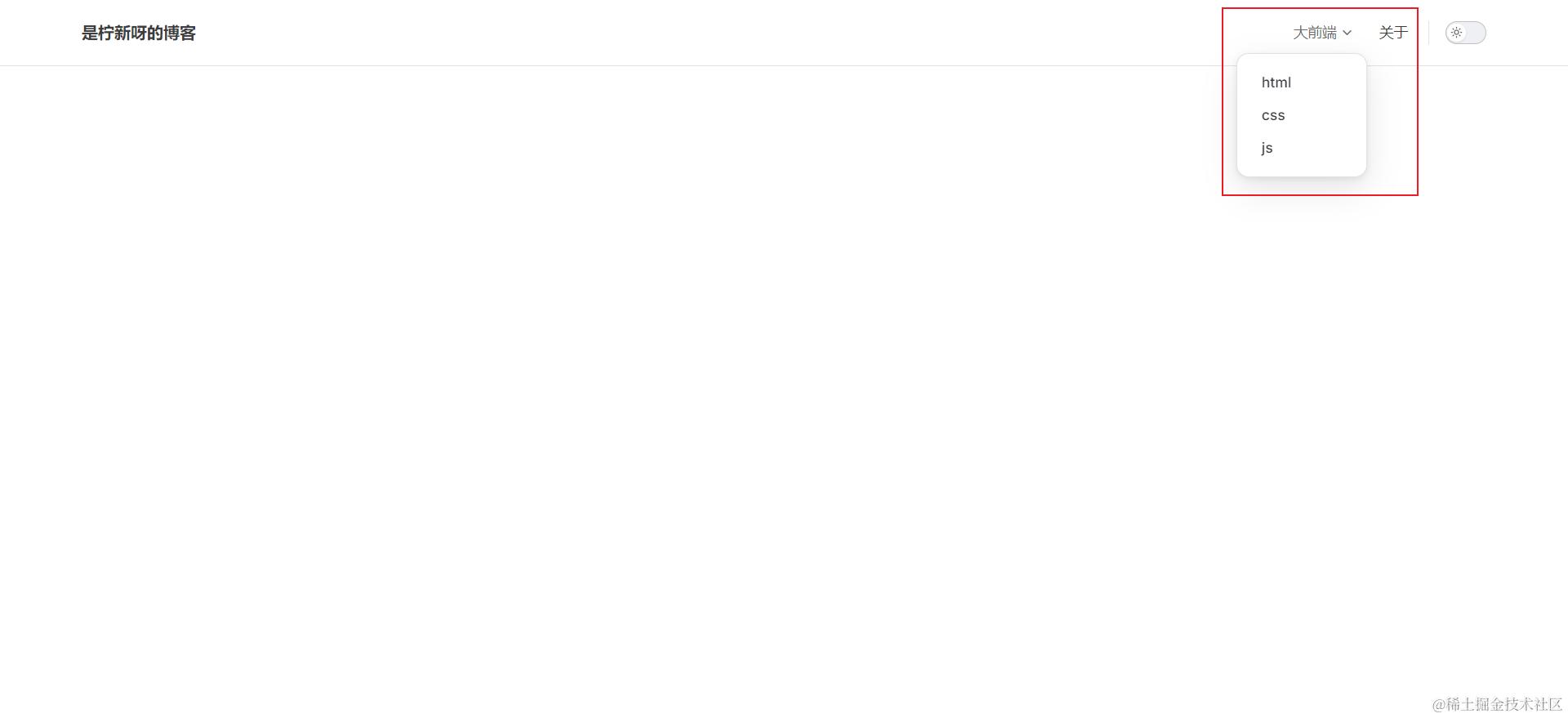Expand the 大前端 dropdown menu
Screen dimensions: 1568x718
1321,33
